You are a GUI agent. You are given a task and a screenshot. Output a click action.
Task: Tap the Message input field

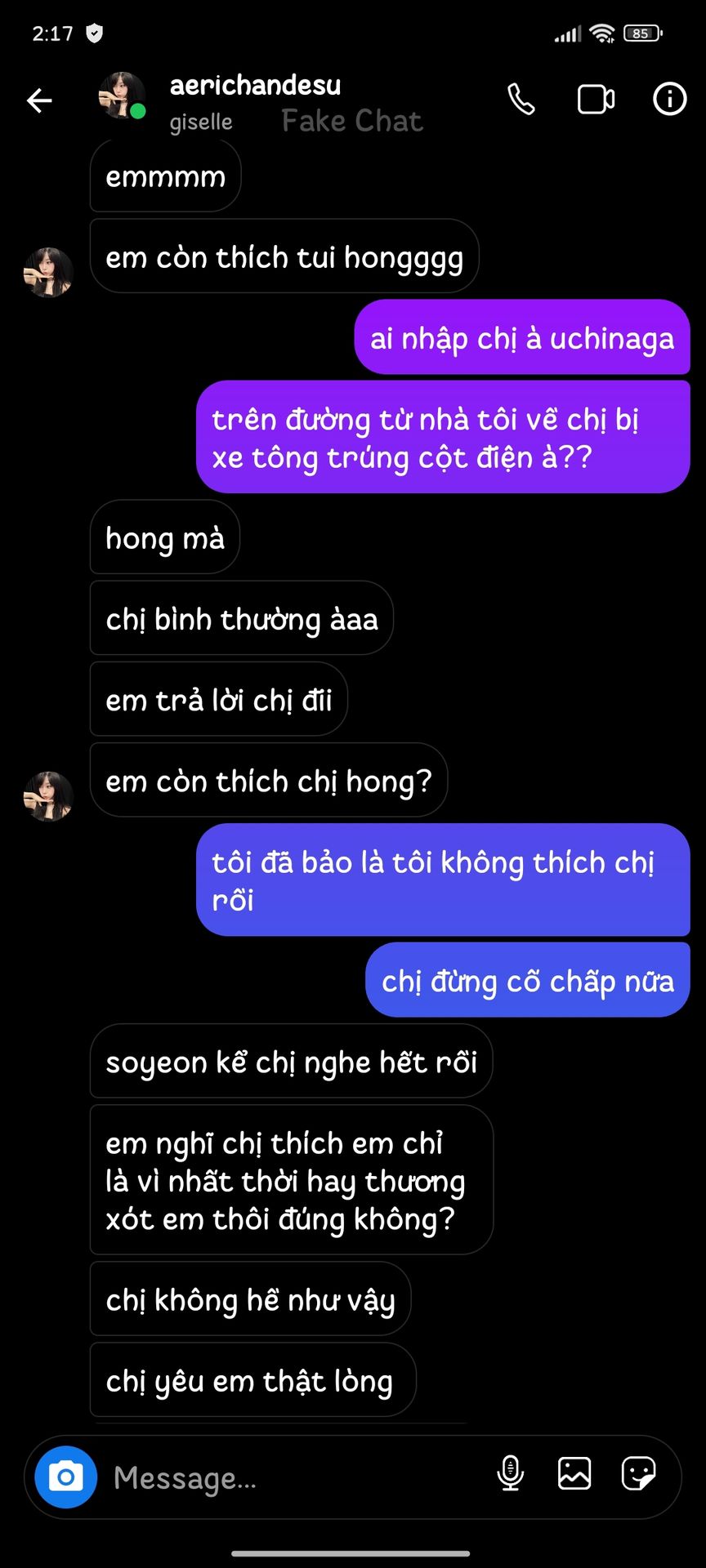click(294, 1477)
